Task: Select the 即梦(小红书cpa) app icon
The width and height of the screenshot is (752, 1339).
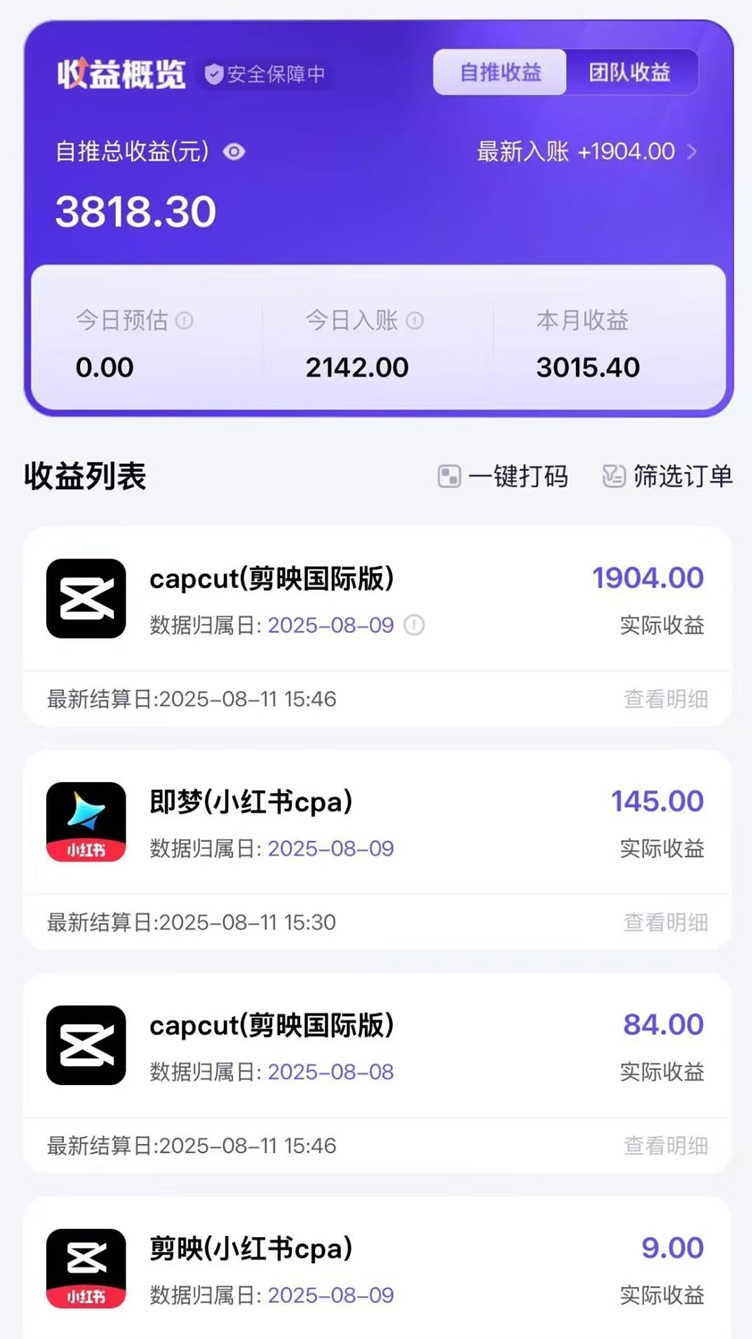Action: coord(85,821)
